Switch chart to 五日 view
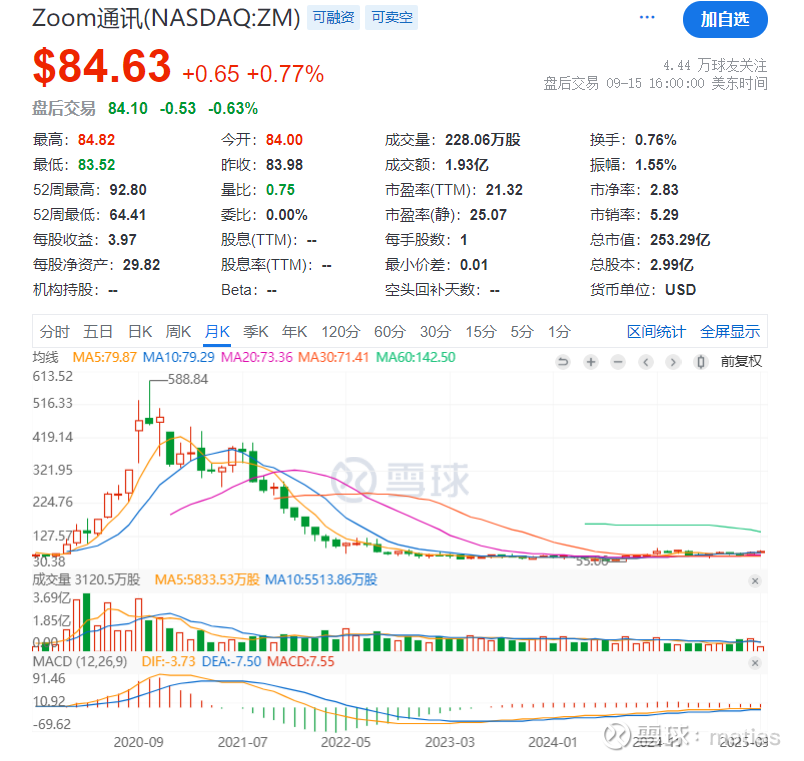 pyautogui.click(x=98, y=332)
